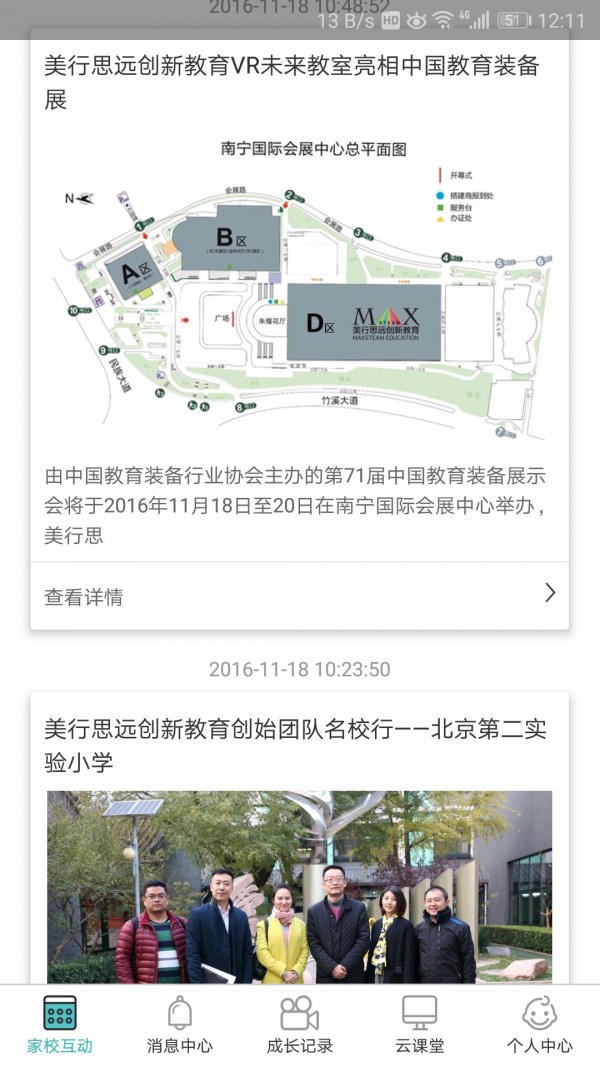Open 查看详情 for the VR未来教室 article

click(x=299, y=596)
